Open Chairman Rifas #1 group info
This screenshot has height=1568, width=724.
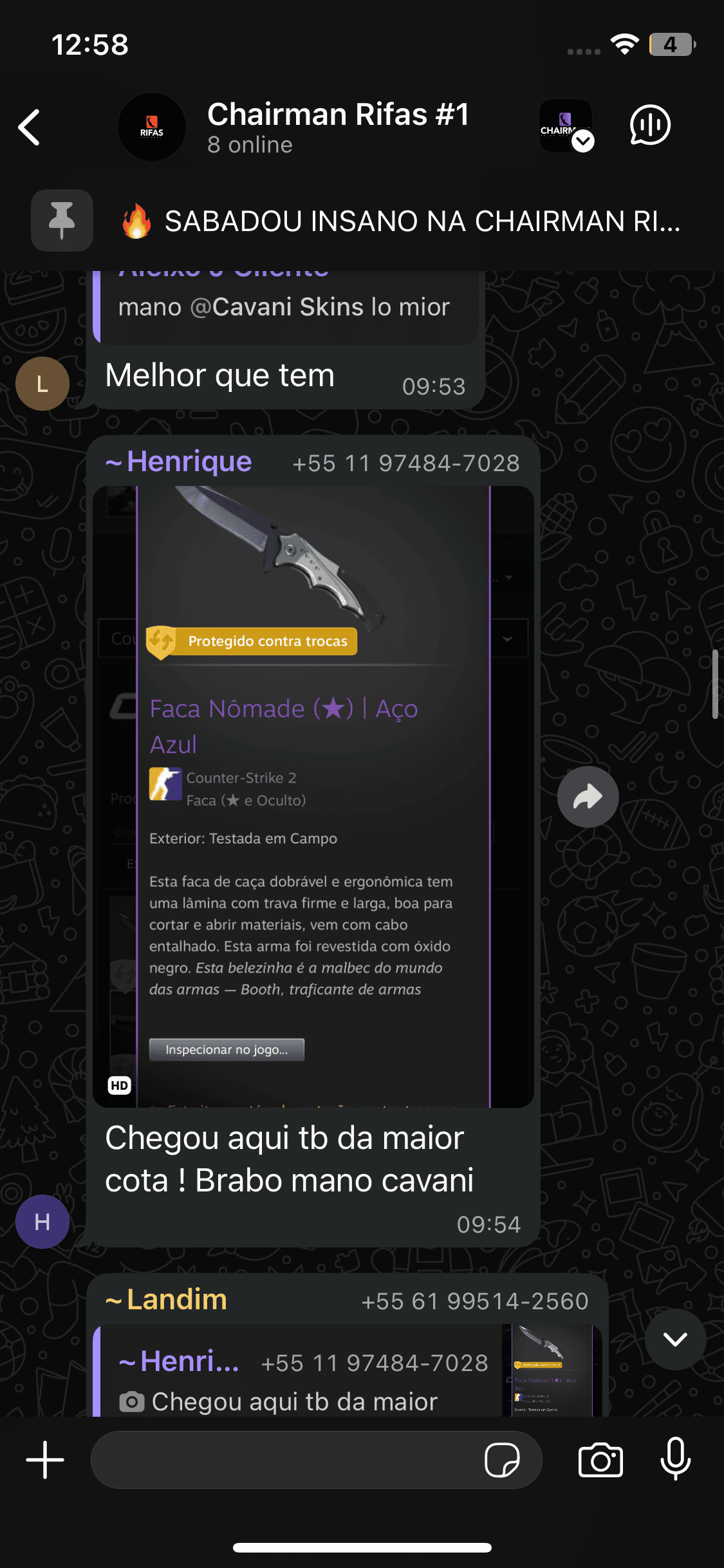[x=337, y=126]
